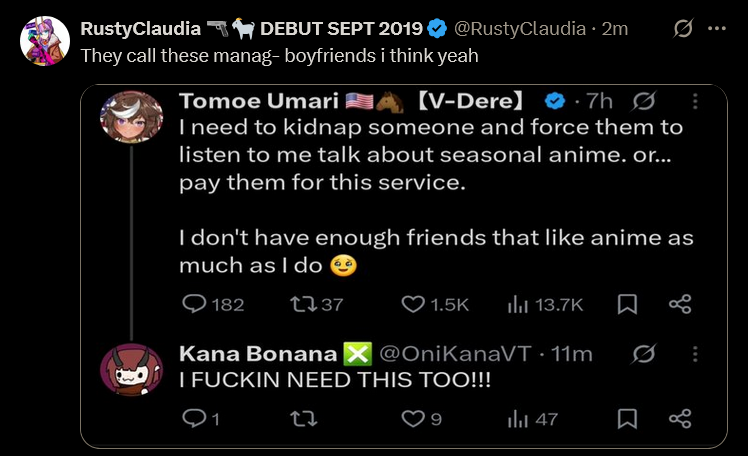Open the Grok explain icon on RustyClaudia's post

(x=683, y=29)
